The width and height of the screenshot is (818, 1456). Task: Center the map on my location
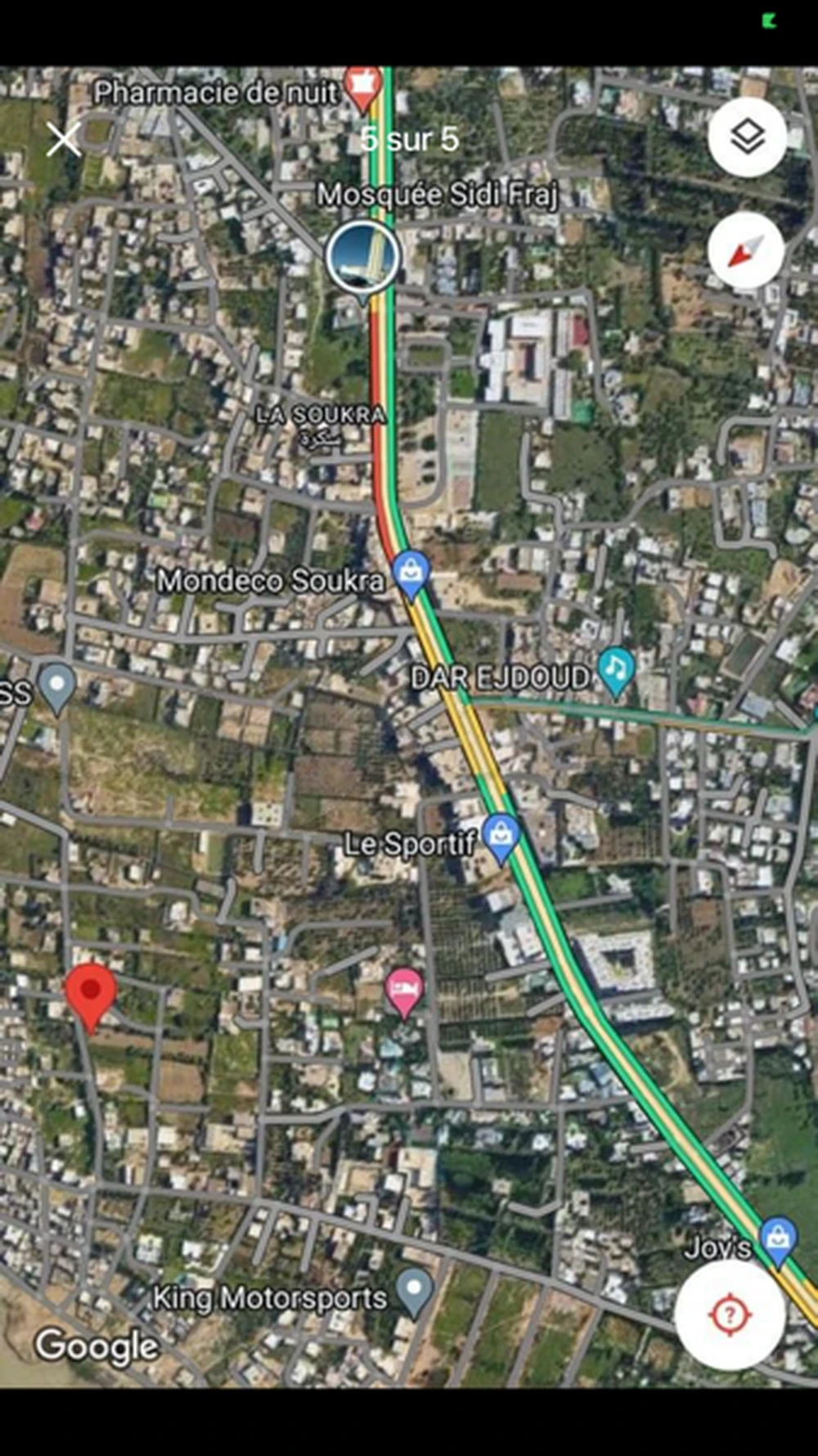[730, 1314]
